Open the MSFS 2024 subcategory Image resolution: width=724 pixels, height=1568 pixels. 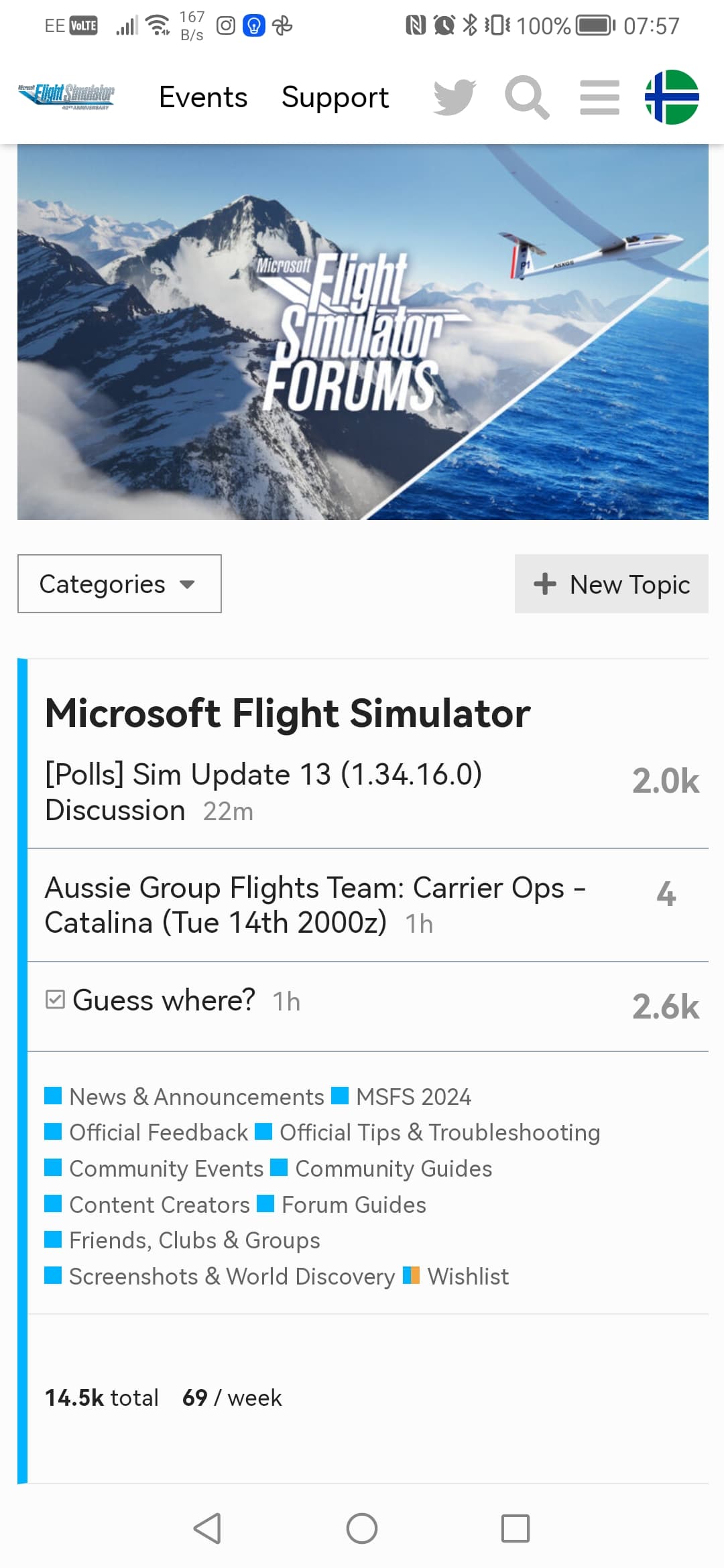click(x=413, y=1097)
